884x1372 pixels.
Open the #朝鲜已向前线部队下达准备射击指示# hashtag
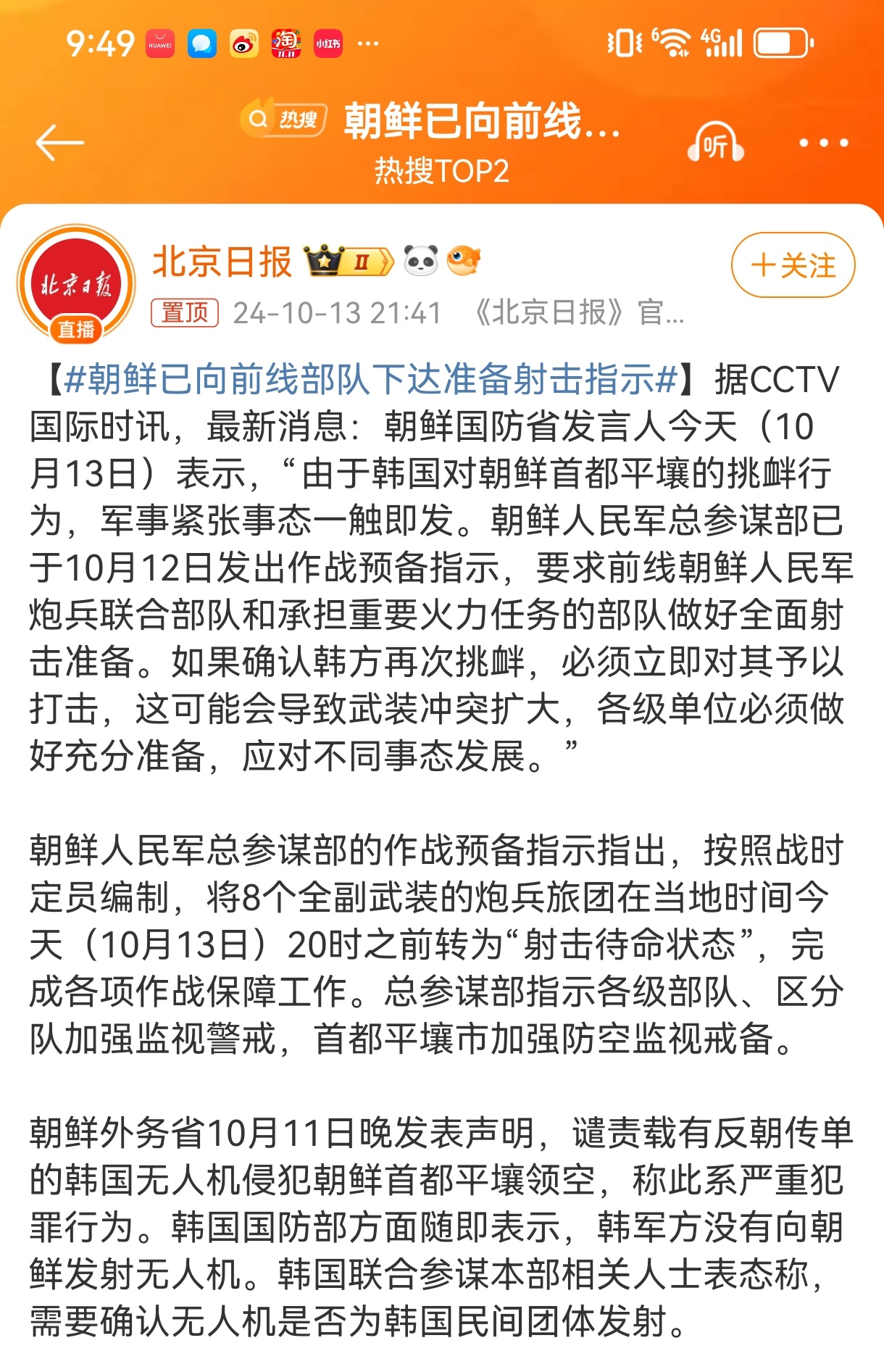pyautogui.click(x=370, y=380)
